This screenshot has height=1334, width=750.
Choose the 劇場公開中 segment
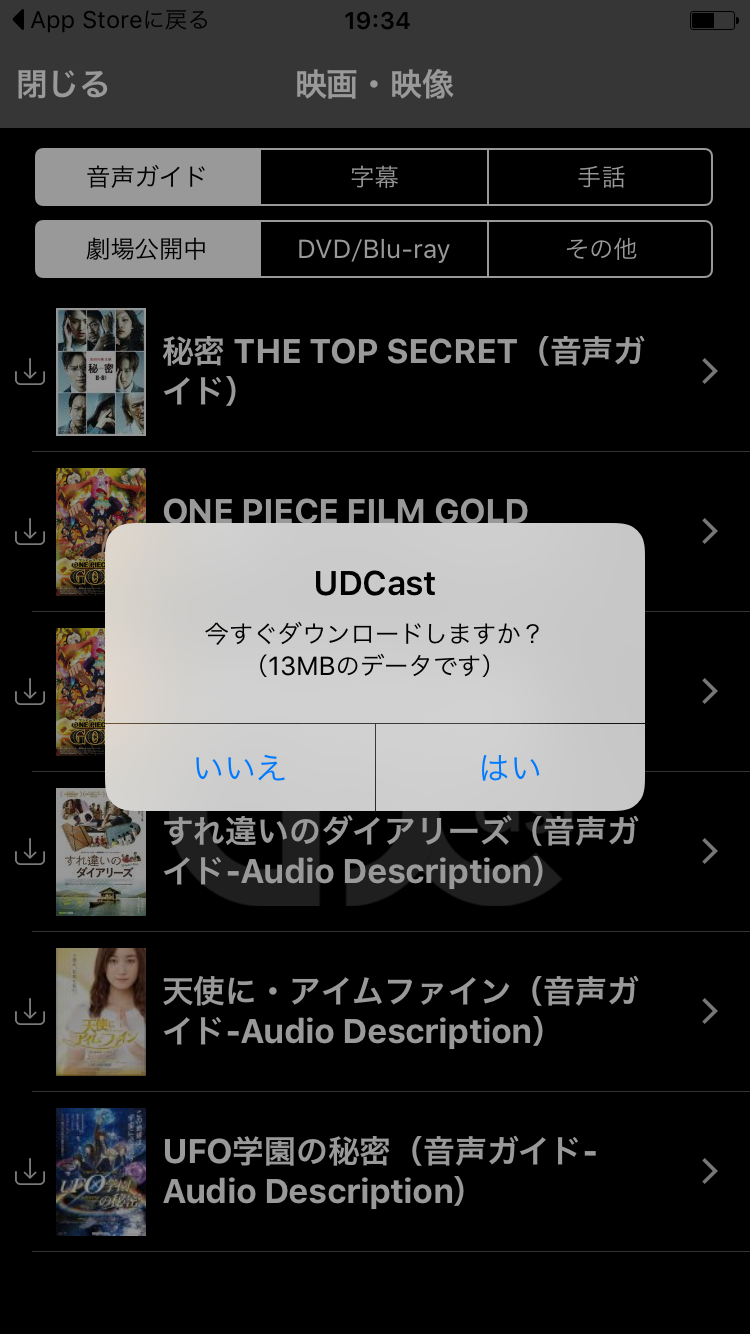pos(148,249)
